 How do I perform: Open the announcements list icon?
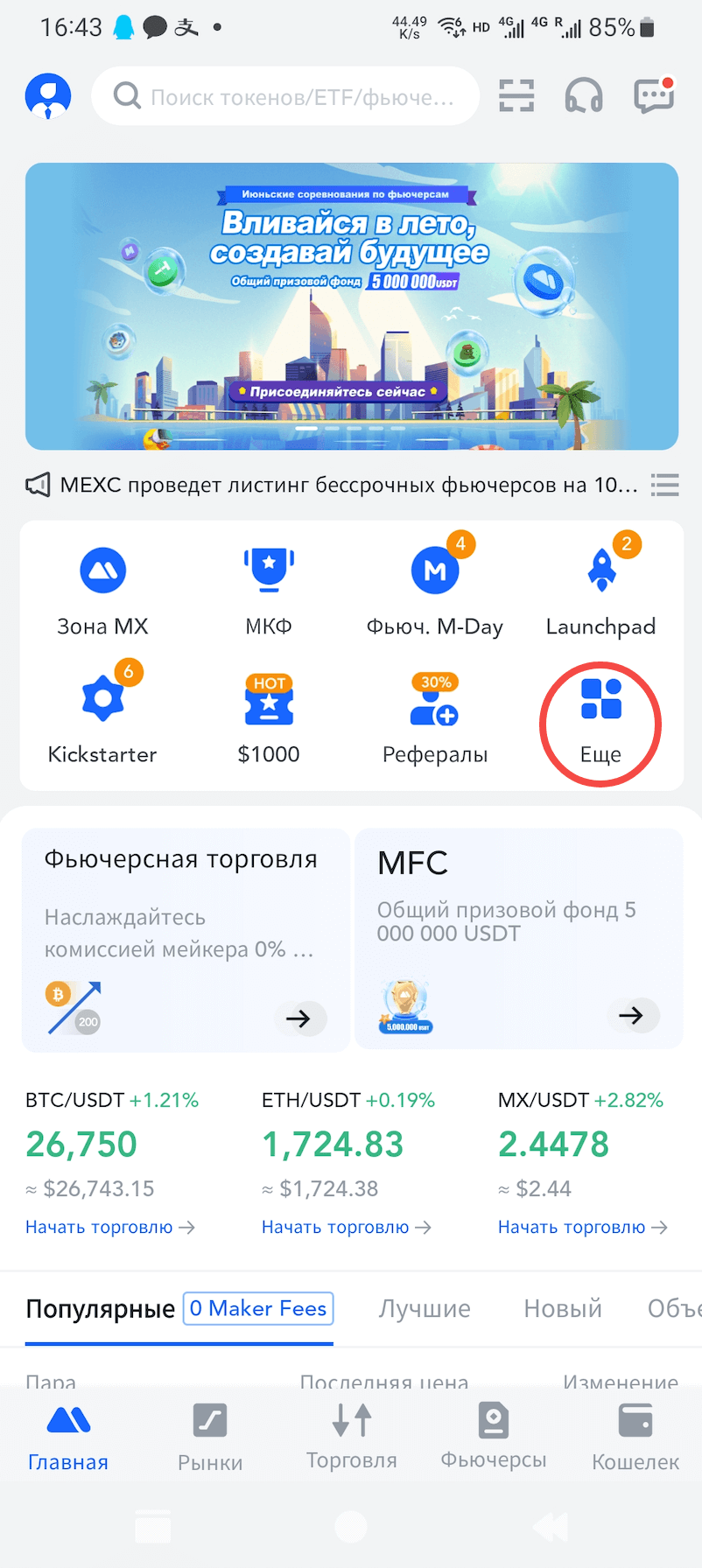[x=665, y=485]
